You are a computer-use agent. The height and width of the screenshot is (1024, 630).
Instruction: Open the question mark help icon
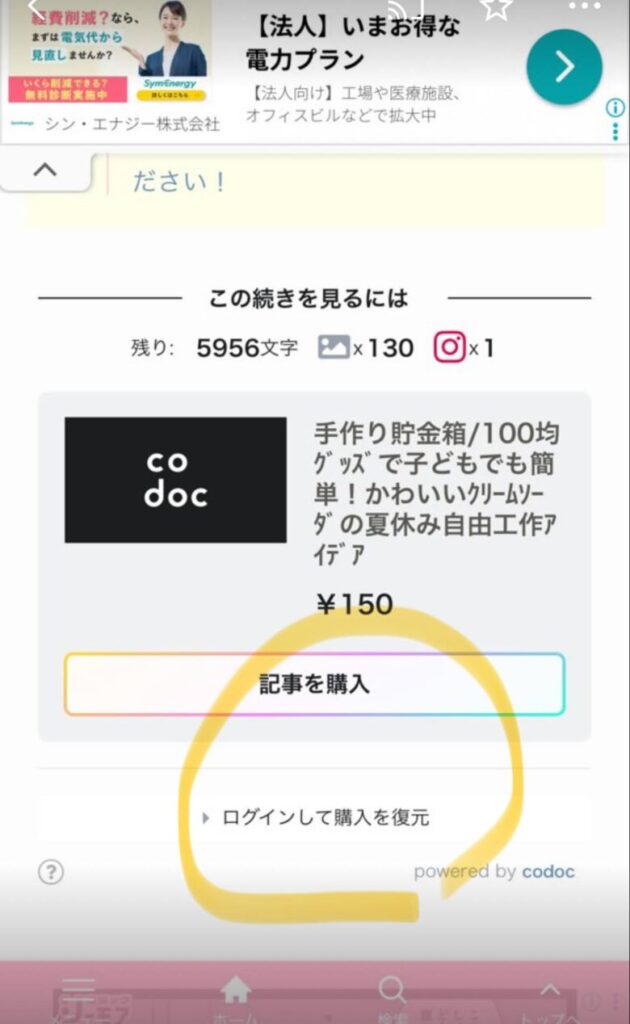pyautogui.click(x=51, y=872)
